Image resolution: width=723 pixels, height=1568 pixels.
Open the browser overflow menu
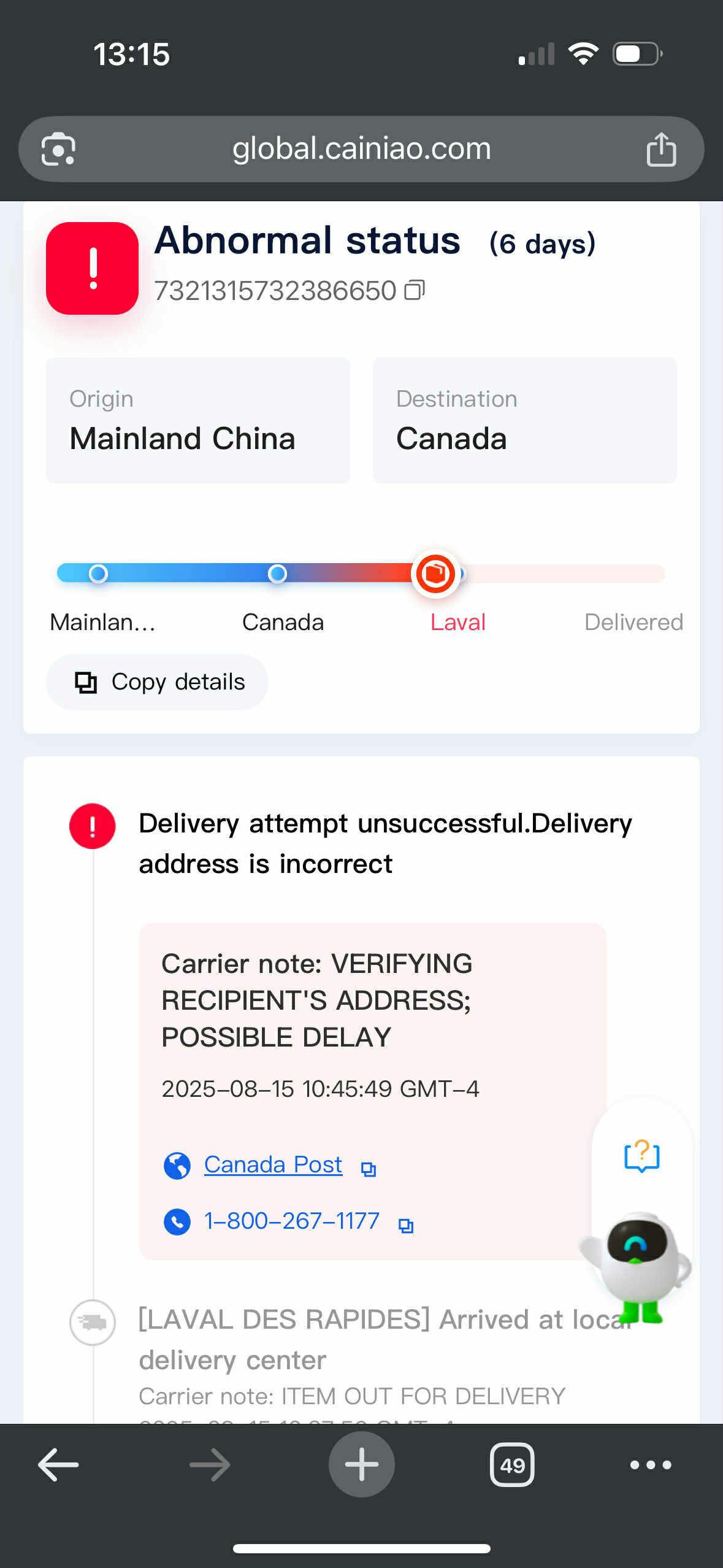coord(651,1464)
